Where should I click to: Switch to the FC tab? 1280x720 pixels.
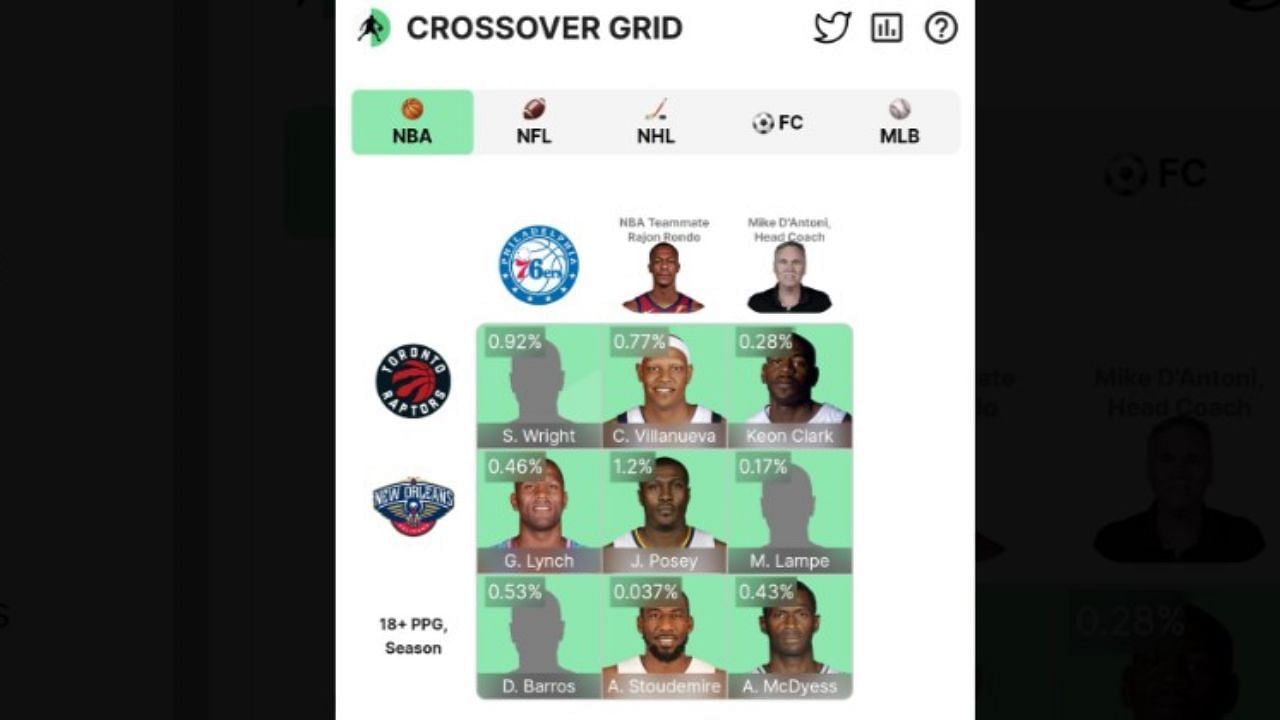778,122
